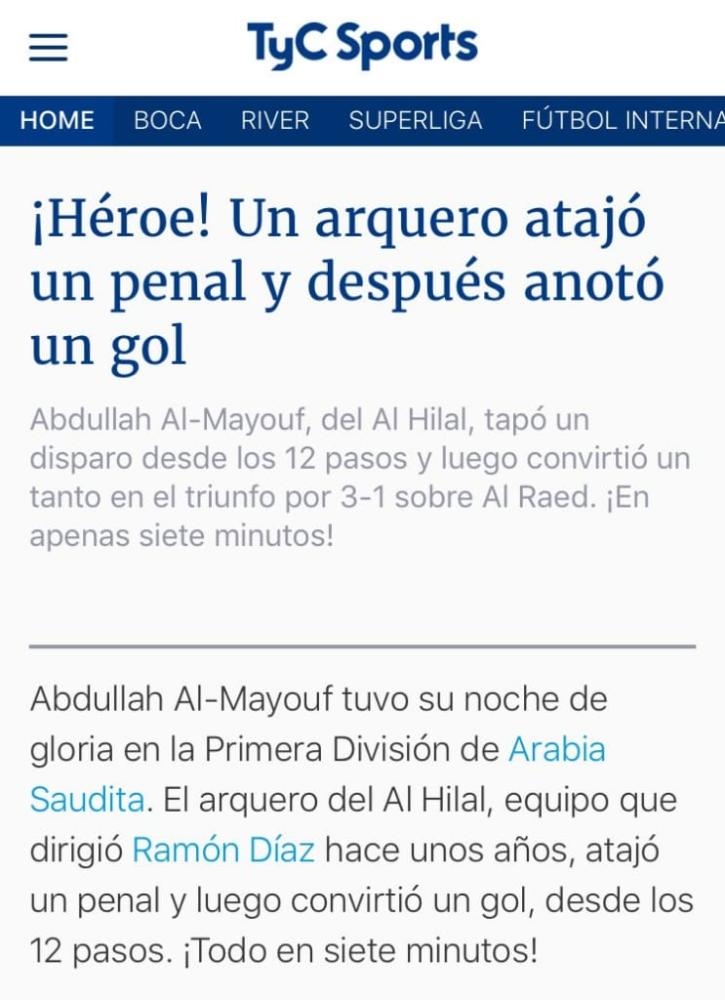Follow the Ramón Díaz link
725x1000 pixels.
point(223,851)
